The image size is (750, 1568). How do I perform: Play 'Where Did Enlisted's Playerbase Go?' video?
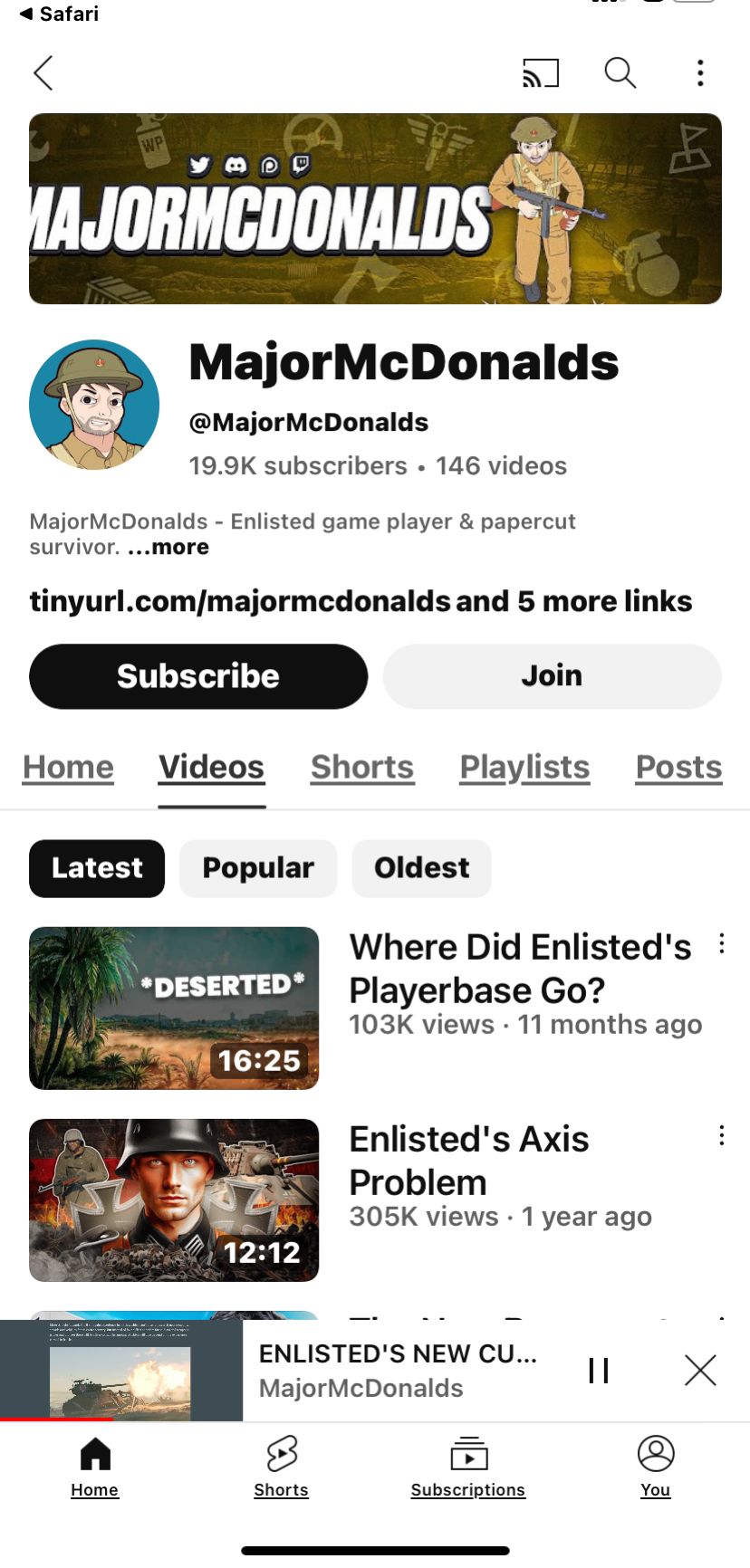coord(174,1008)
